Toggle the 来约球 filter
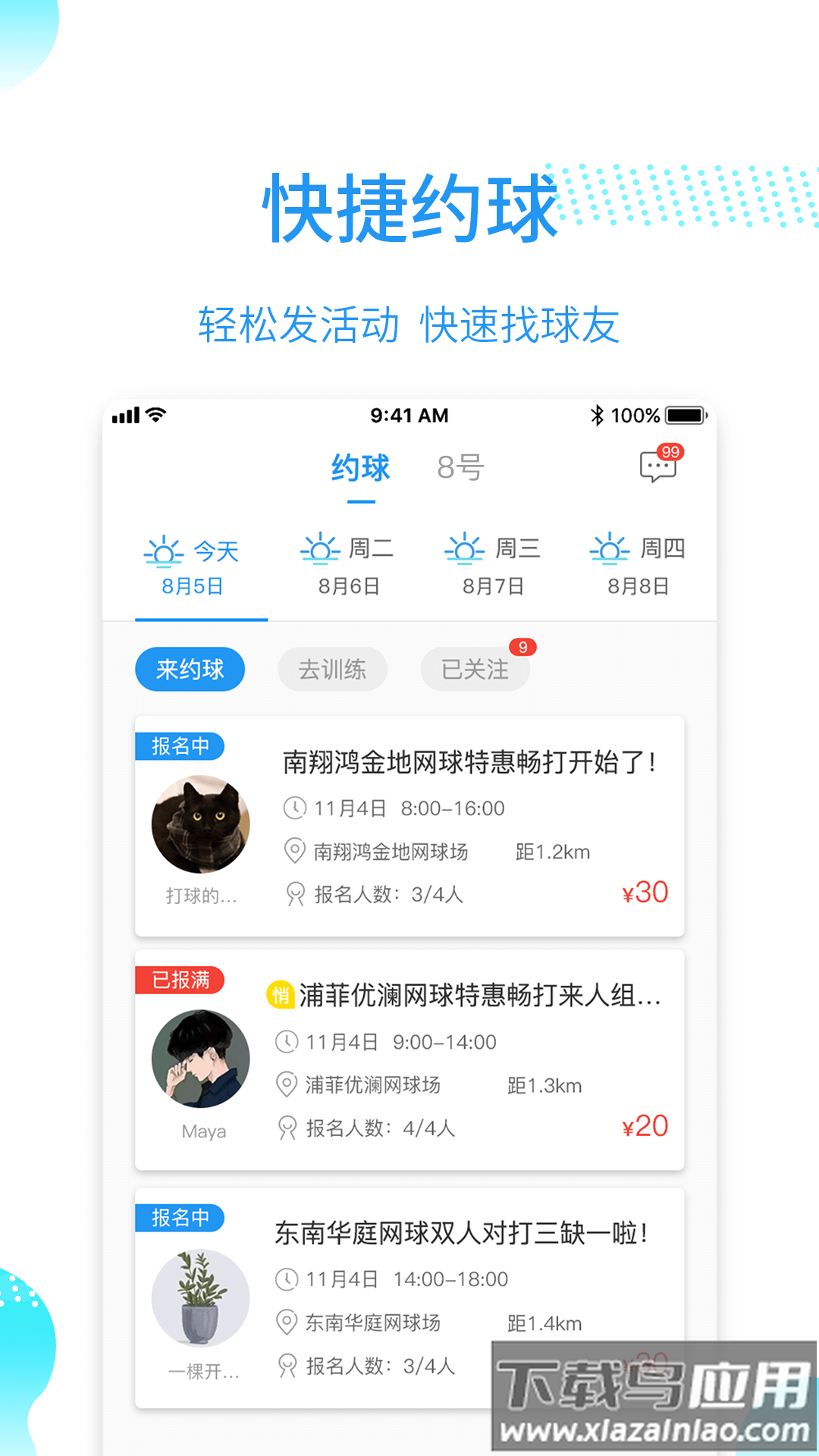 click(x=190, y=669)
